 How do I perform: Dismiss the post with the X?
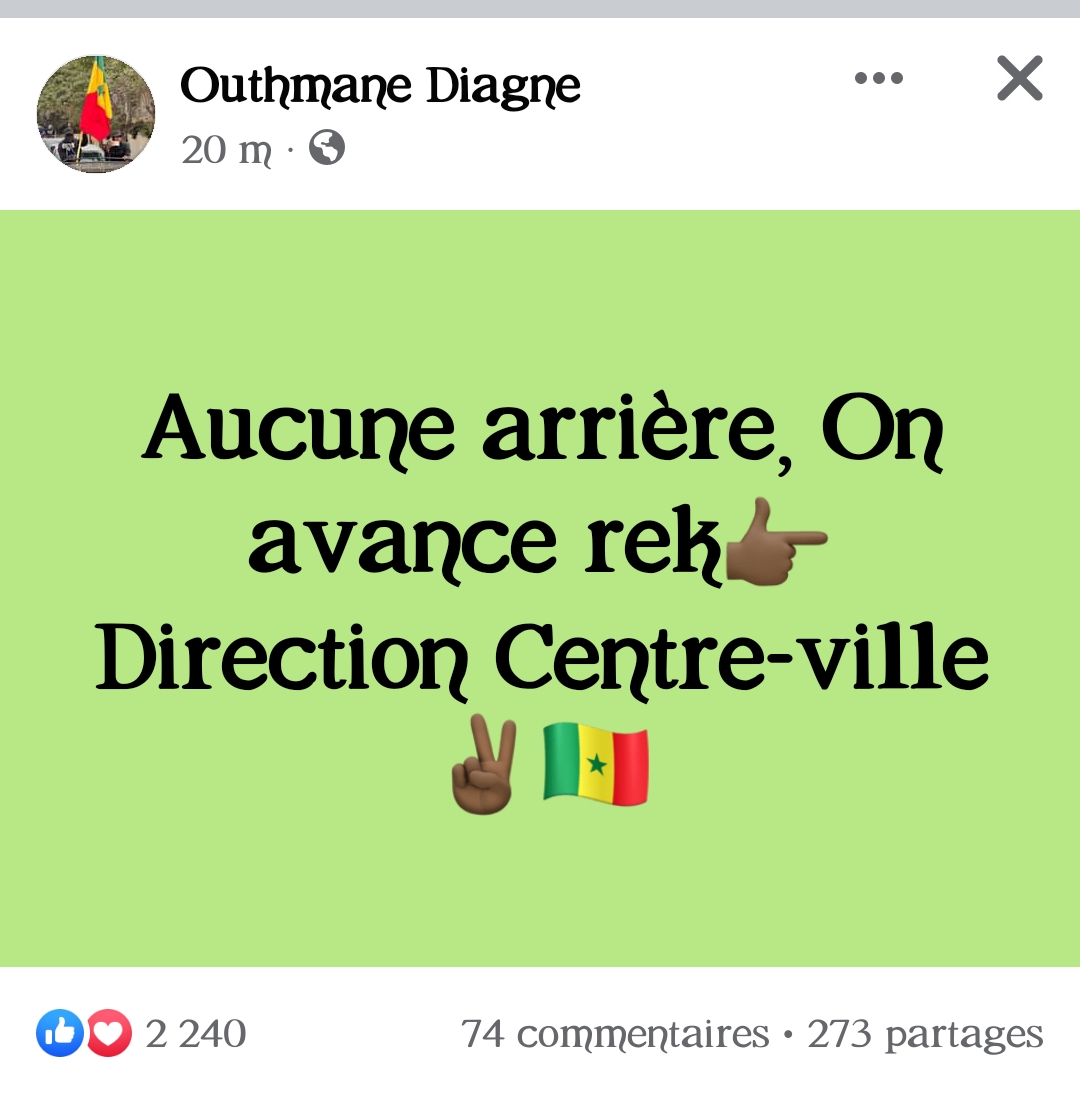point(1019,78)
